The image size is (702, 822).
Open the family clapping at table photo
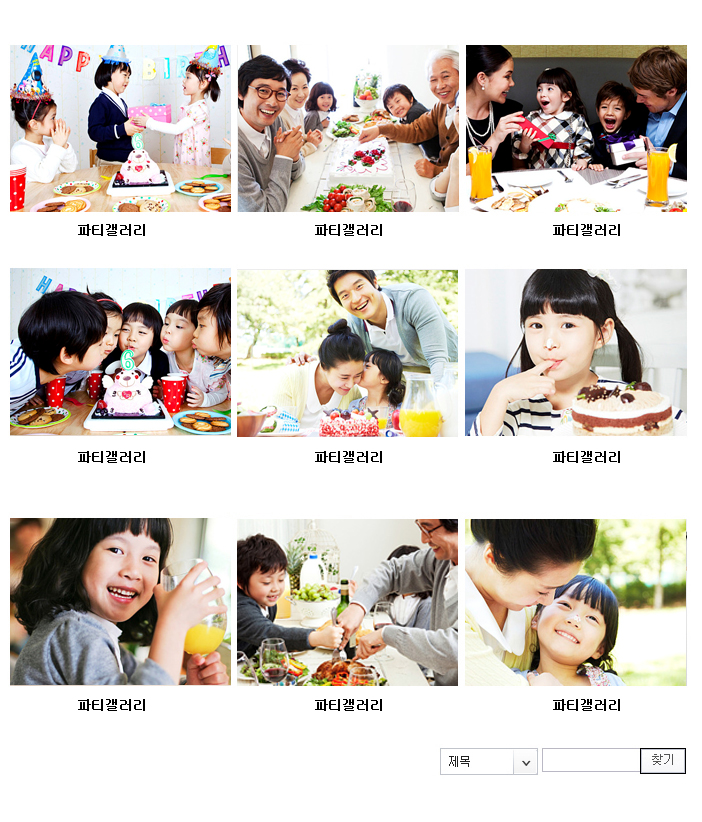click(348, 128)
